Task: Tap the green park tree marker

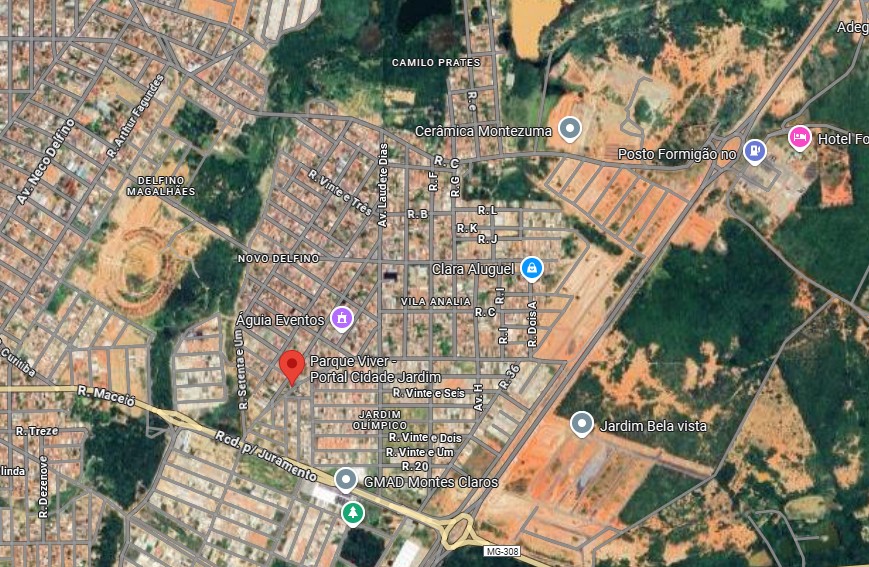Action: tap(352, 513)
